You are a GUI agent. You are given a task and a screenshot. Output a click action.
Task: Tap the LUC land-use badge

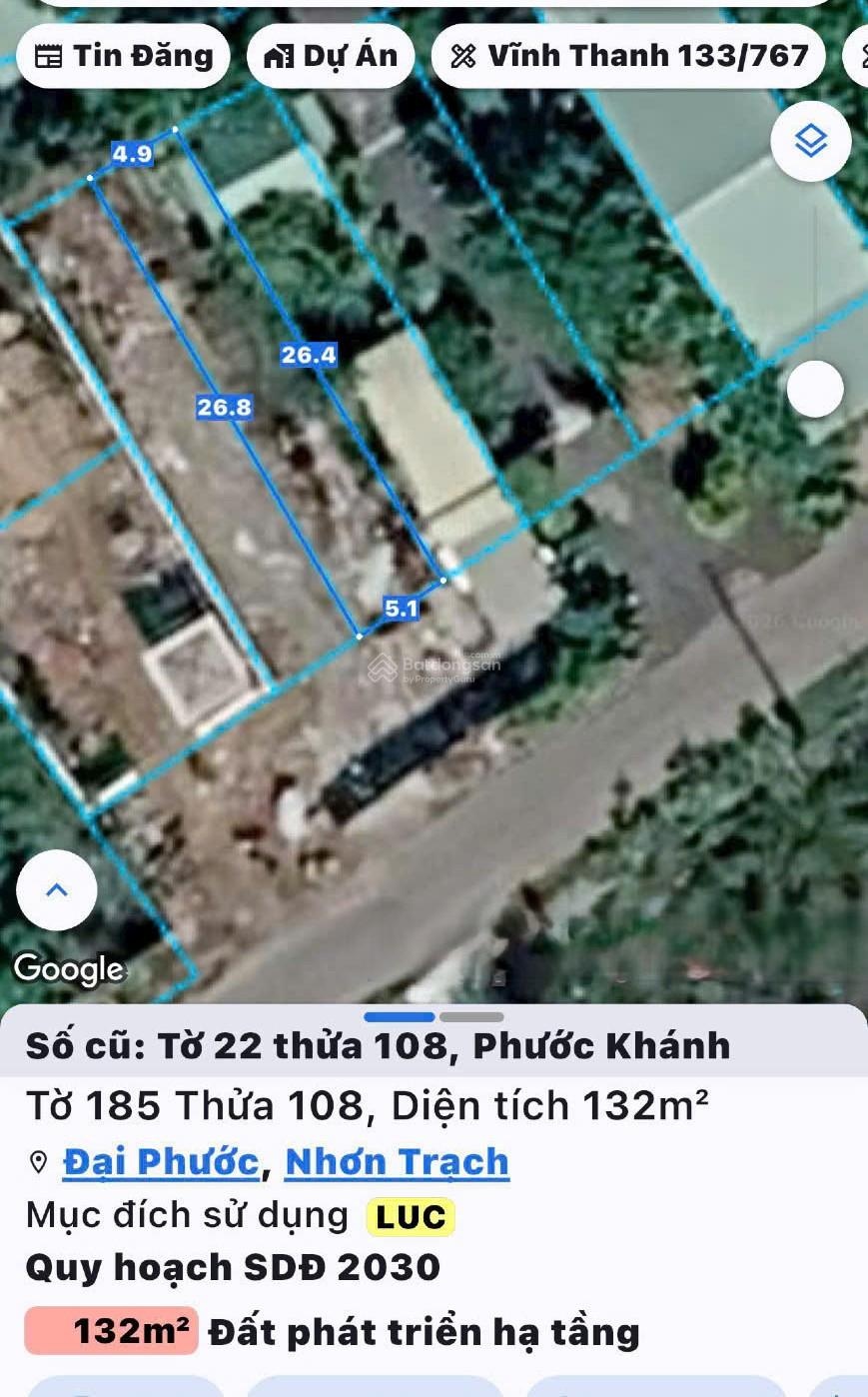411,1216
